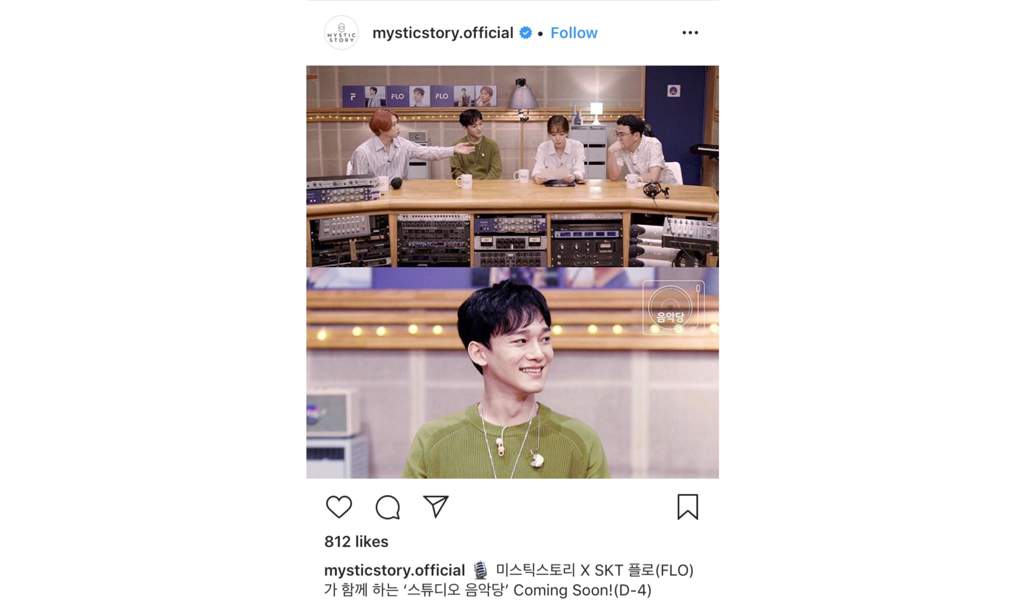View the 812 likes list
The width and height of the screenshot is (1024, 614).
(356, 541)
